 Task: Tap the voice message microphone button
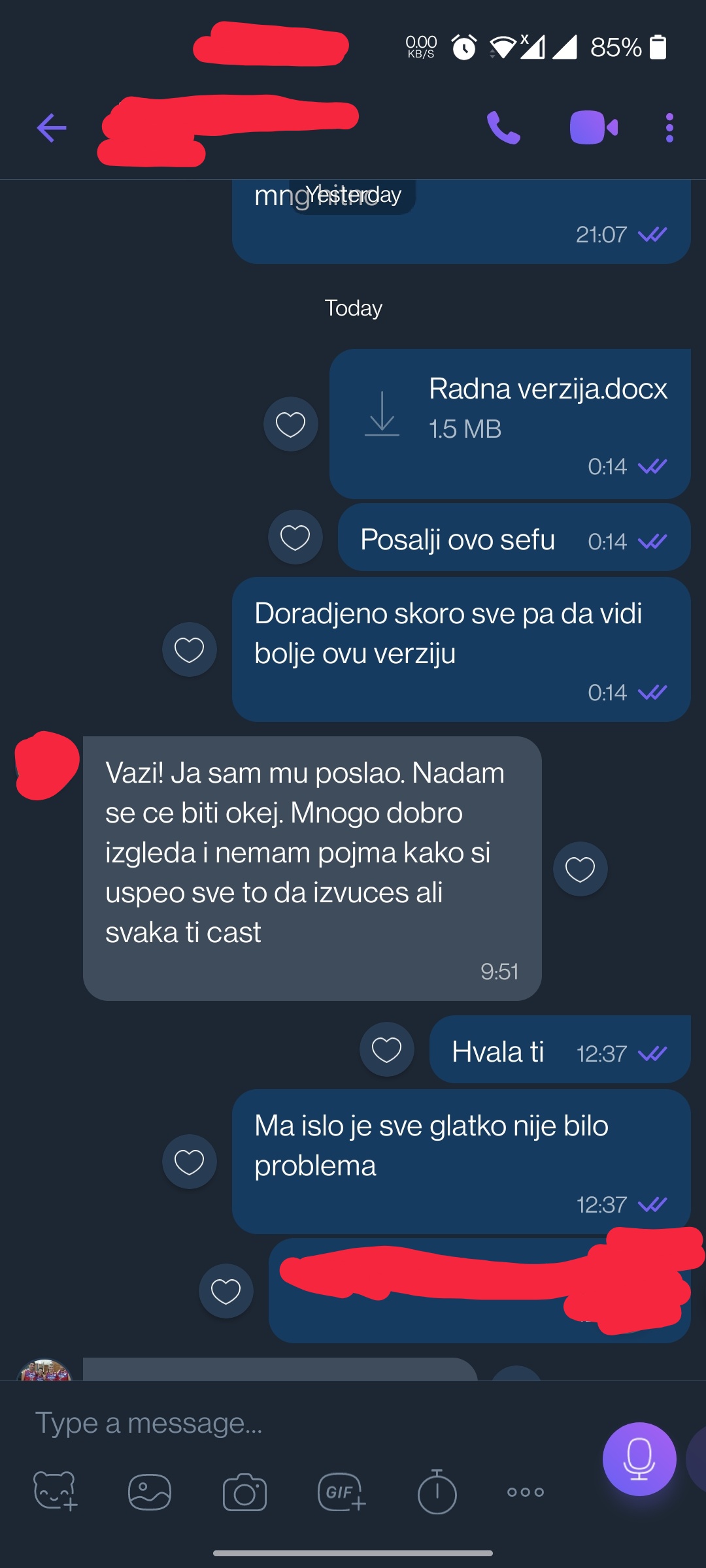coord(639,1459)
